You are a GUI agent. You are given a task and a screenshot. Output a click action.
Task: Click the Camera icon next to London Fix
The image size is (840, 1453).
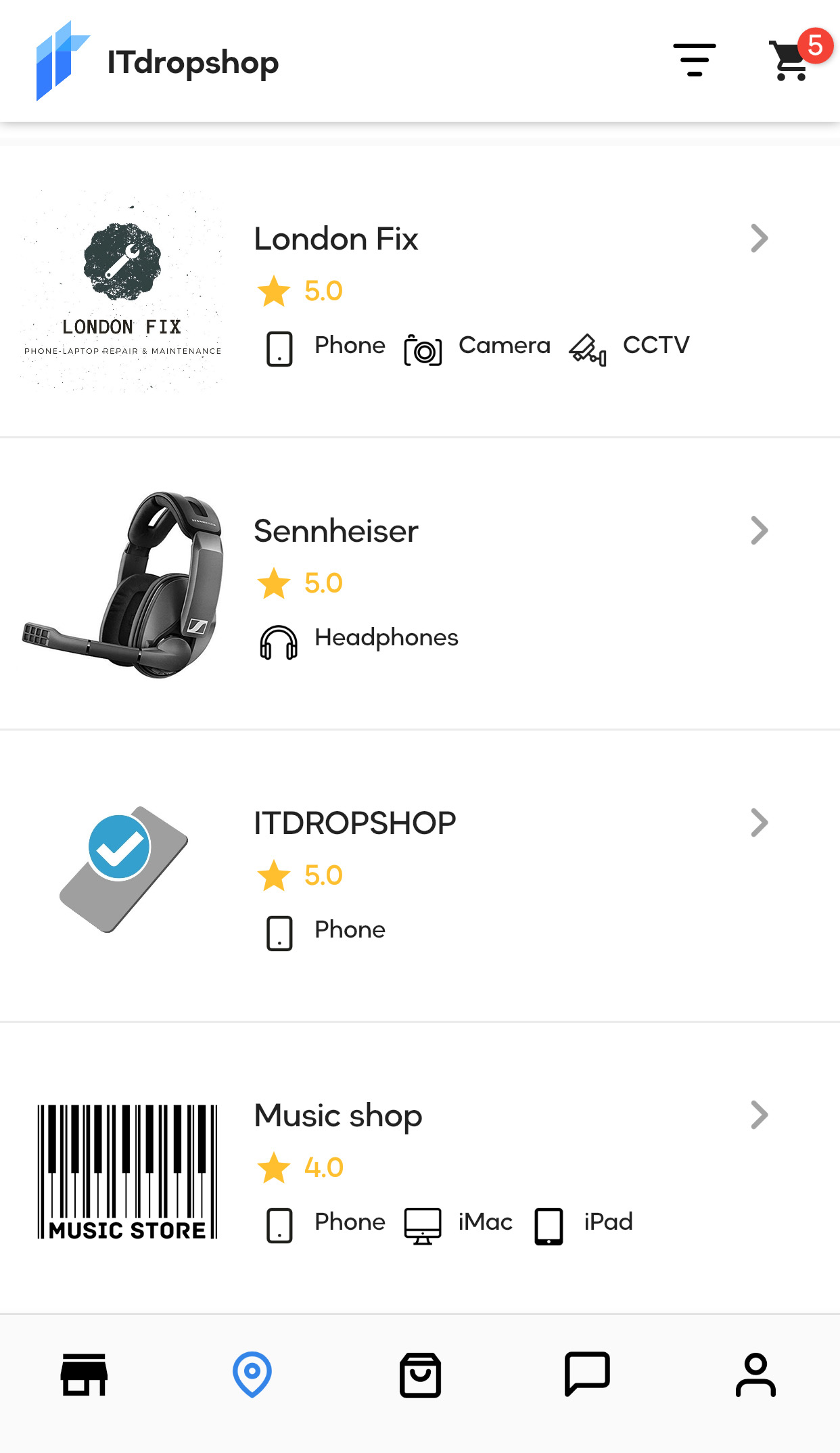click(422, 349)
